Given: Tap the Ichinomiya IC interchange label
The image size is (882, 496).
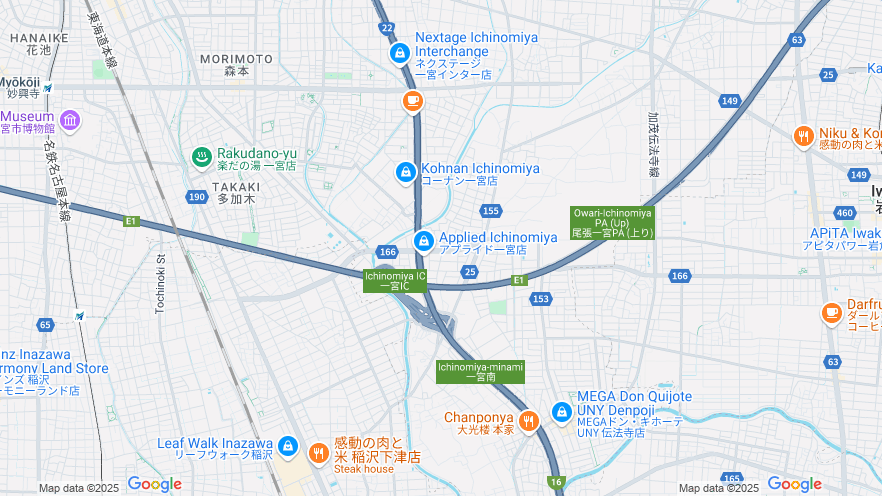Looking at the screenshot, I should point(395,280).
